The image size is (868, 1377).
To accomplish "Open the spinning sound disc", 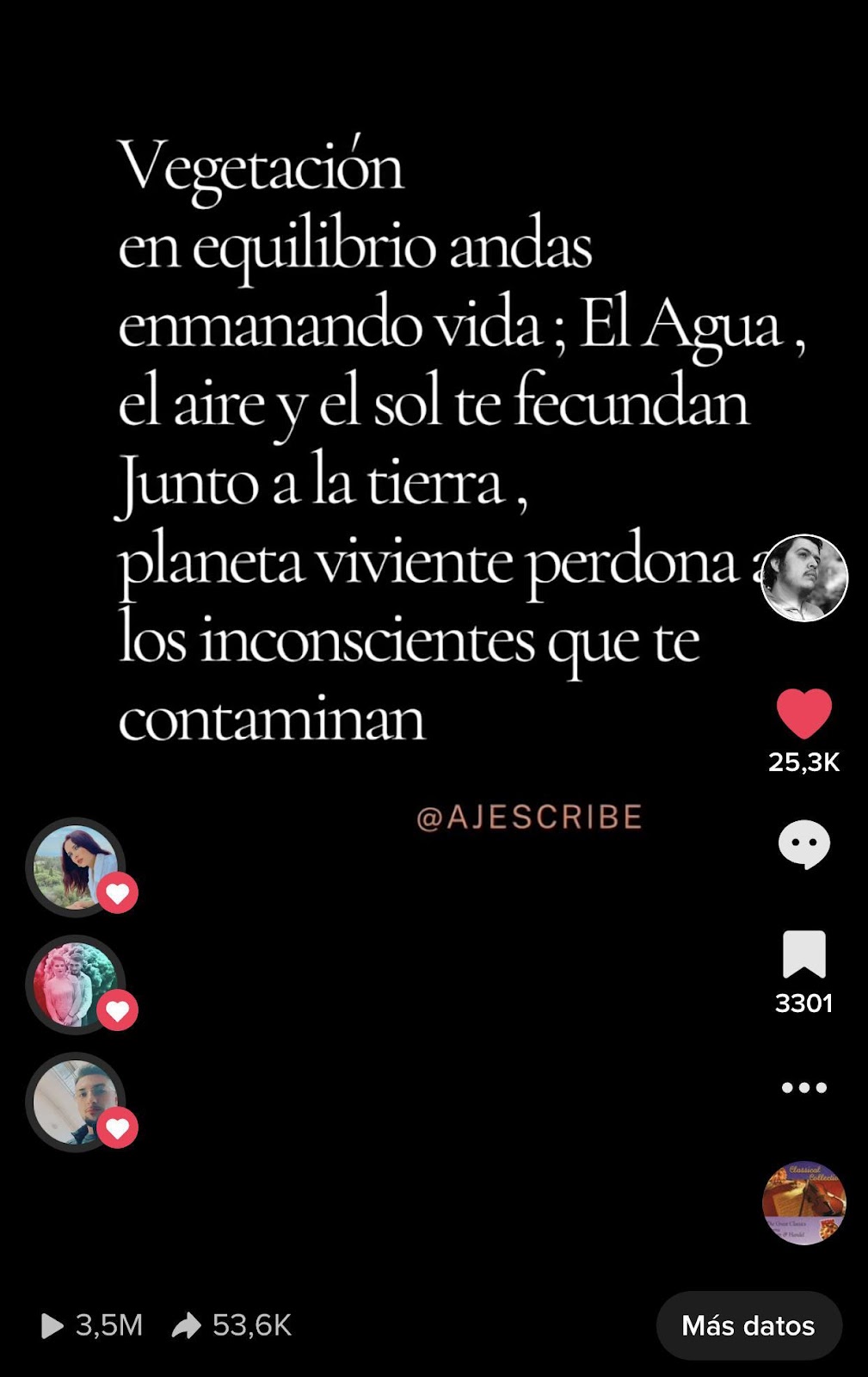I will click(x=804, y=1203).
